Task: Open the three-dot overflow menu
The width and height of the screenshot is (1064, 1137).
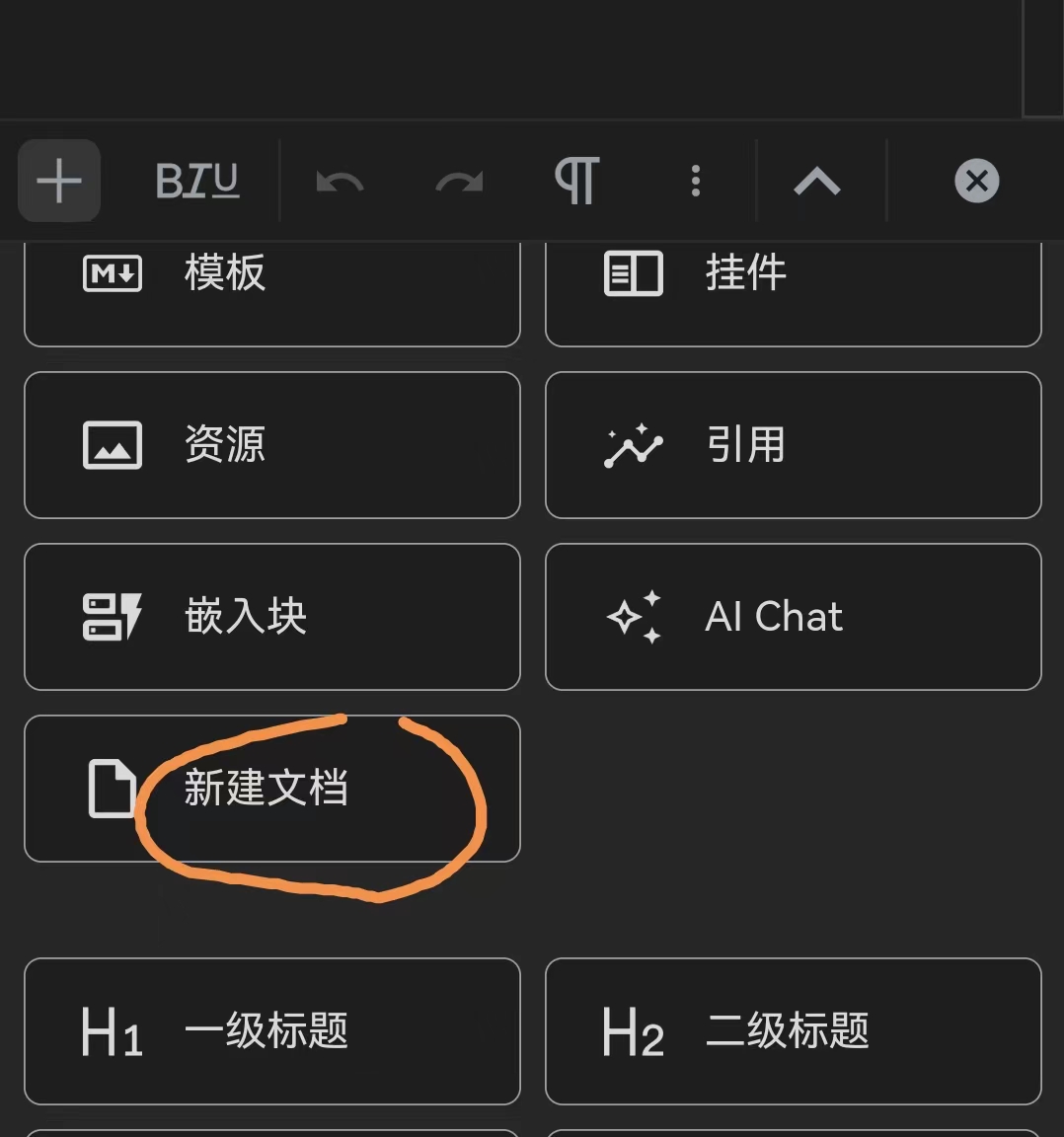Action: point(696,181)
